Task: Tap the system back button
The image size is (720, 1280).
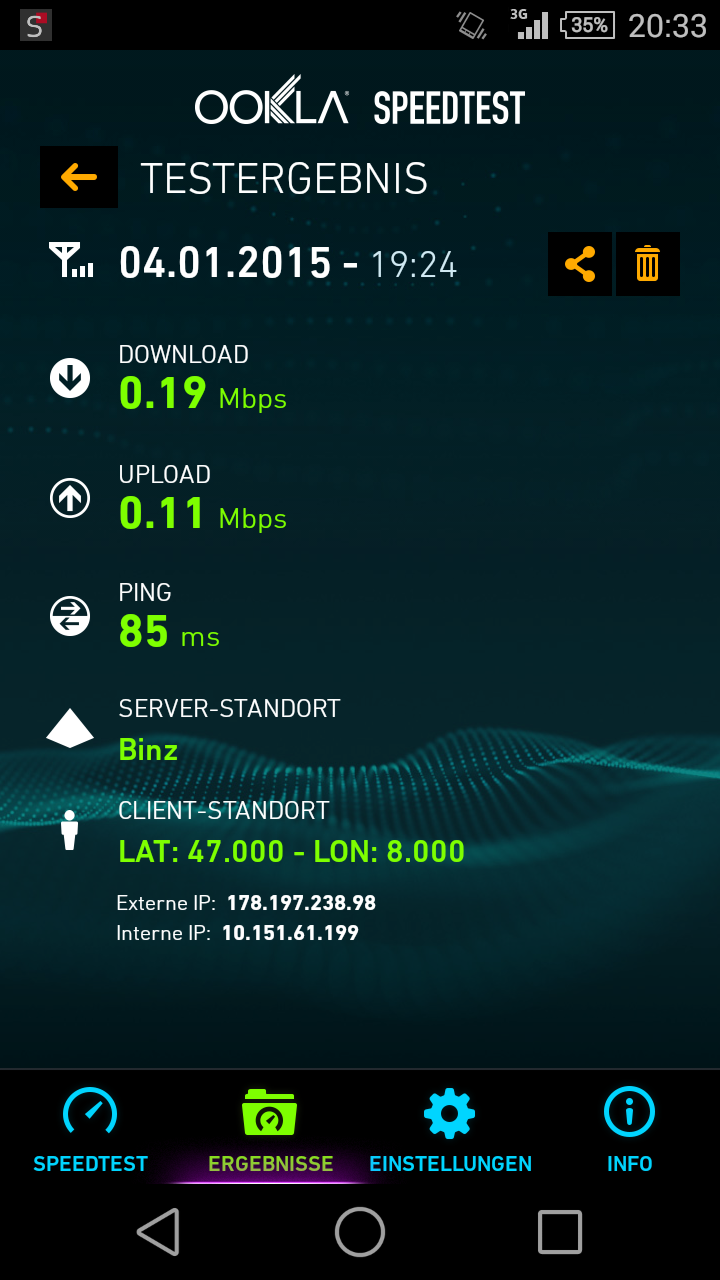Action: [158, 1232]
